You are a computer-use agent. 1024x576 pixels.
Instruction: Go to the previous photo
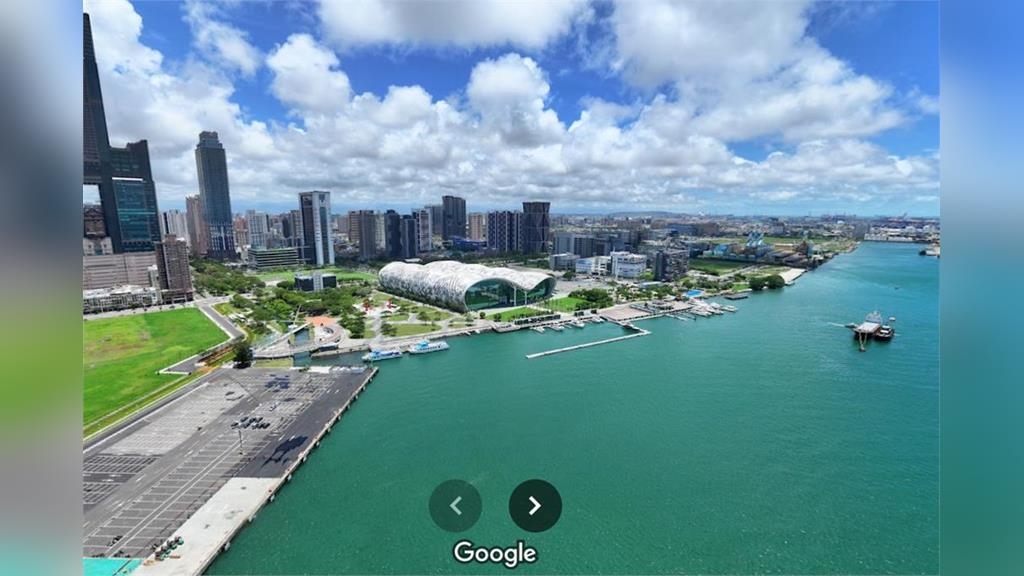click(x=455, y=506)
